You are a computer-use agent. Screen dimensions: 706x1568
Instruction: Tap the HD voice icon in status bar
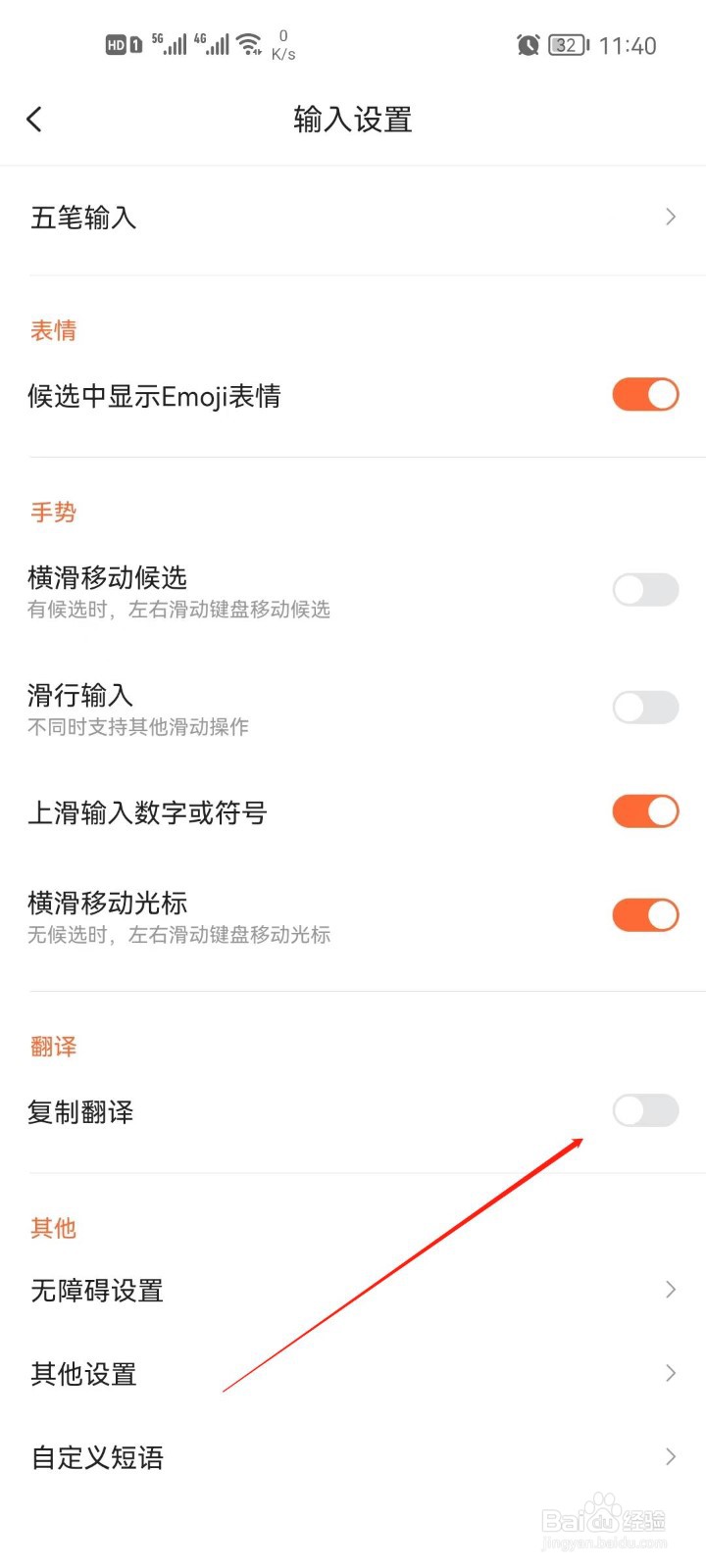click(x=116, y=44)
